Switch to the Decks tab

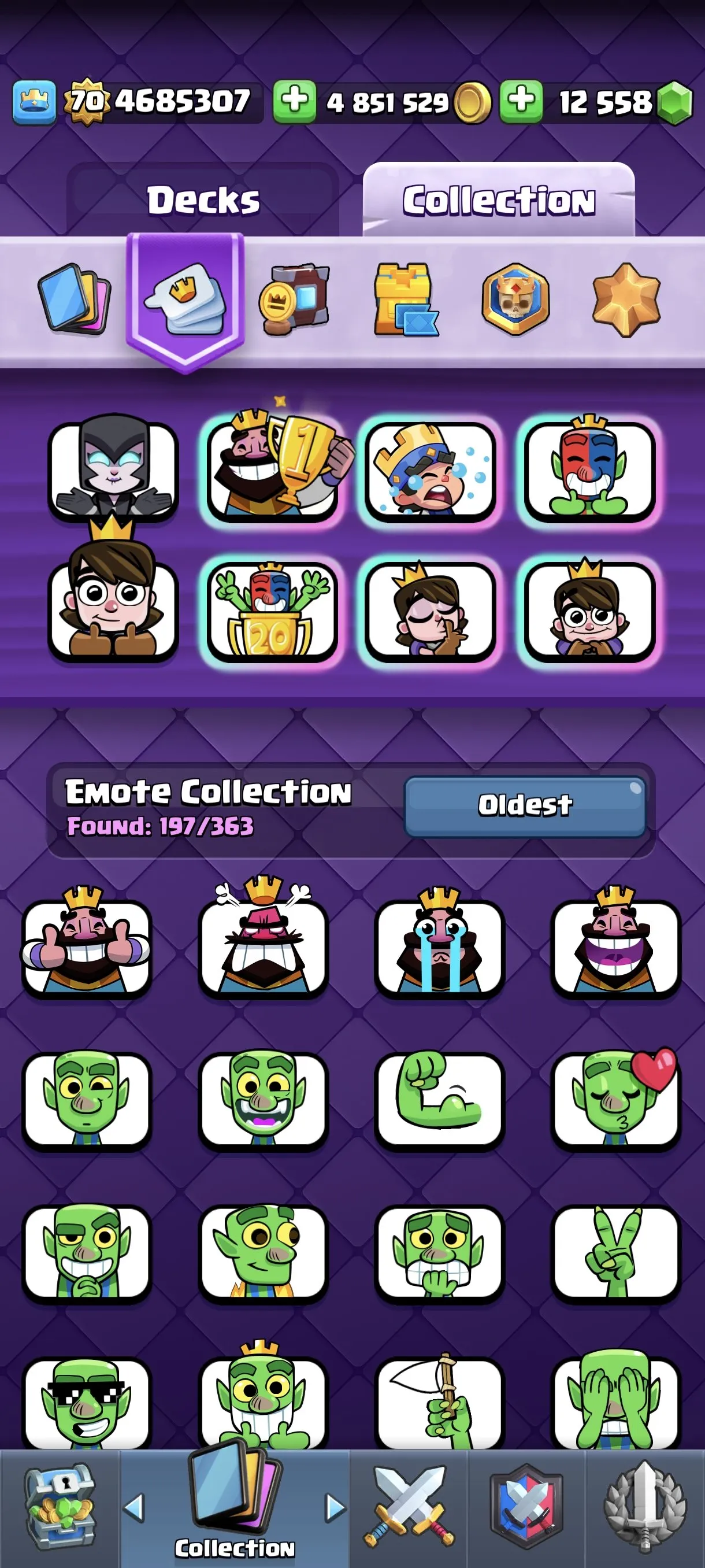(204, 199)
